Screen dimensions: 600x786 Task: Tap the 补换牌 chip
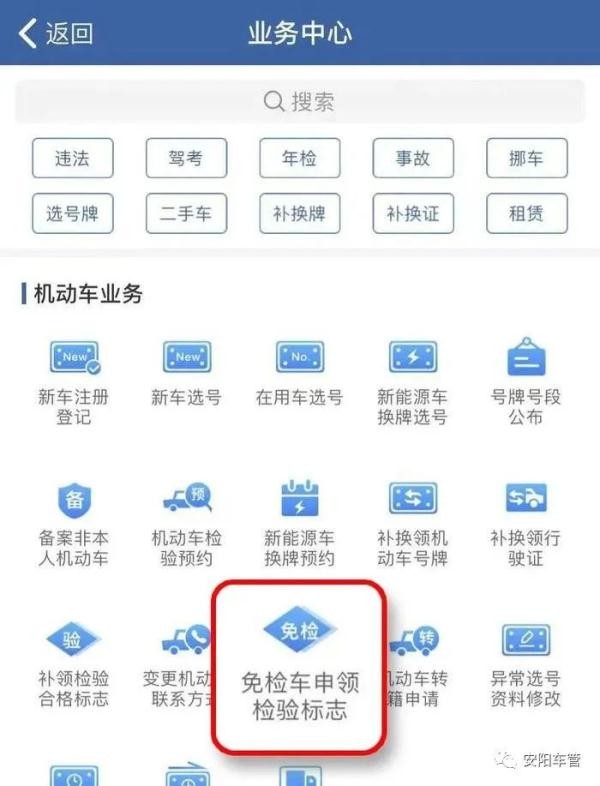[x=299, y=213]
